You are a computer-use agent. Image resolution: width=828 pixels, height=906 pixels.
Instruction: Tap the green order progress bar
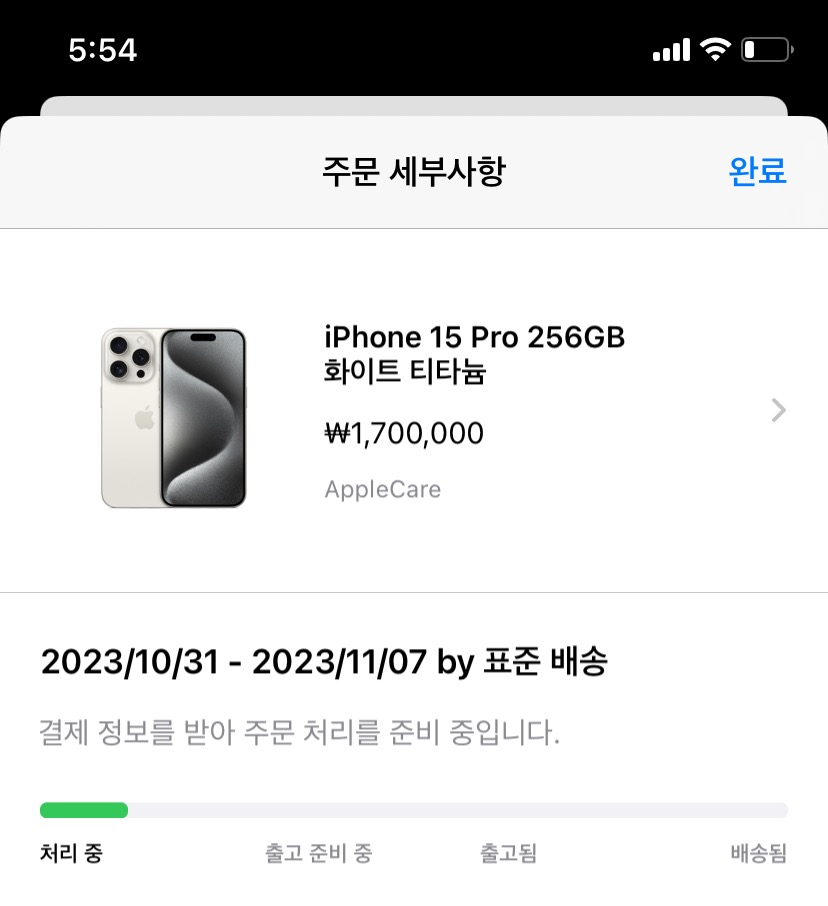click(x=85, y=810)
